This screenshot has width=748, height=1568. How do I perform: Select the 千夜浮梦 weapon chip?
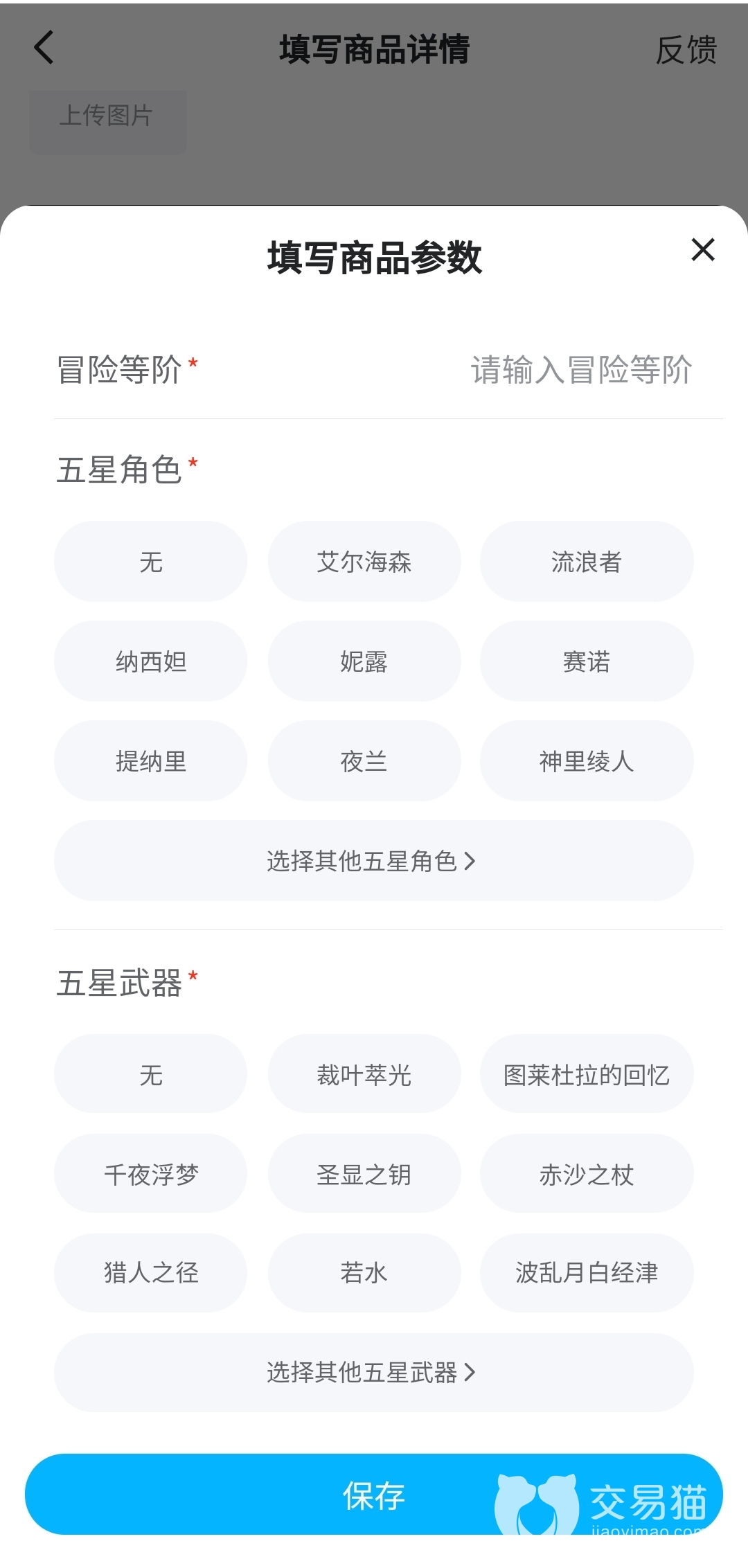(x=150, y=1174)
